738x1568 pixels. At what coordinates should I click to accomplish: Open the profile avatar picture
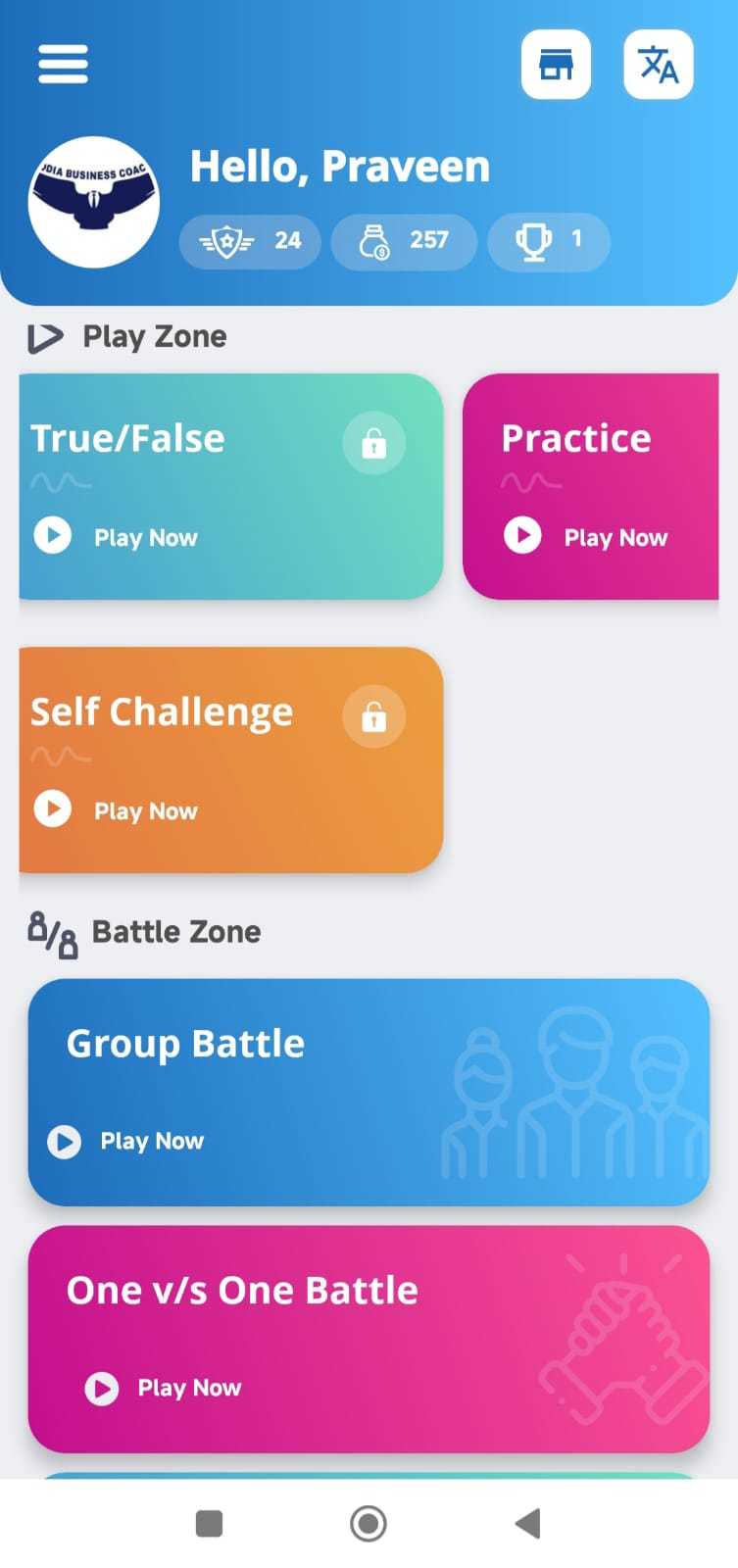(94, 203)
